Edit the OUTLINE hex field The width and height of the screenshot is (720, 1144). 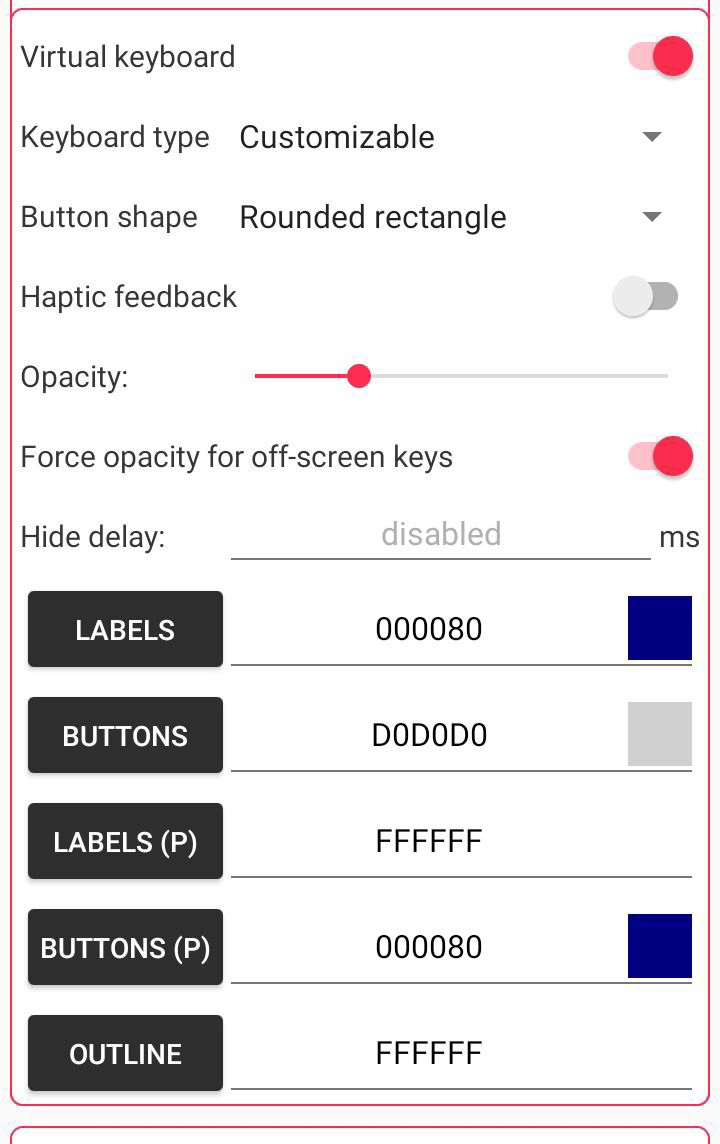point(428,1053)
